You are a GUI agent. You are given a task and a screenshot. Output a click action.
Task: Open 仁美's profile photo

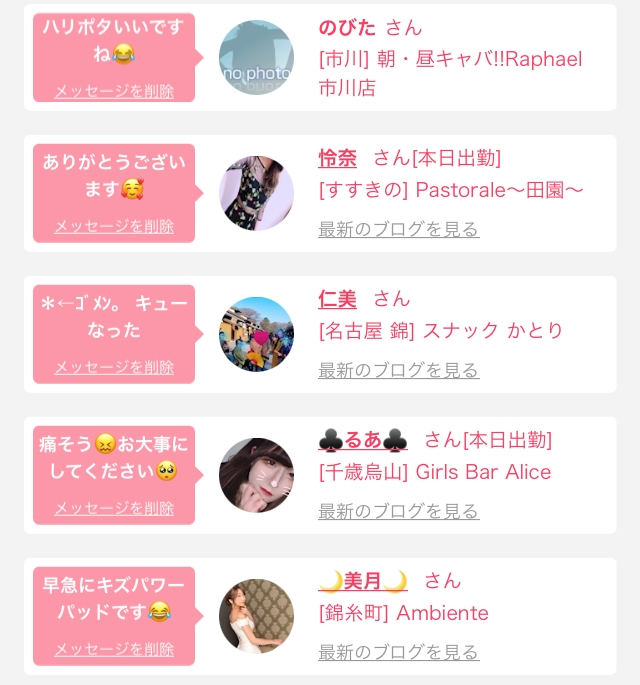point(256,334)
